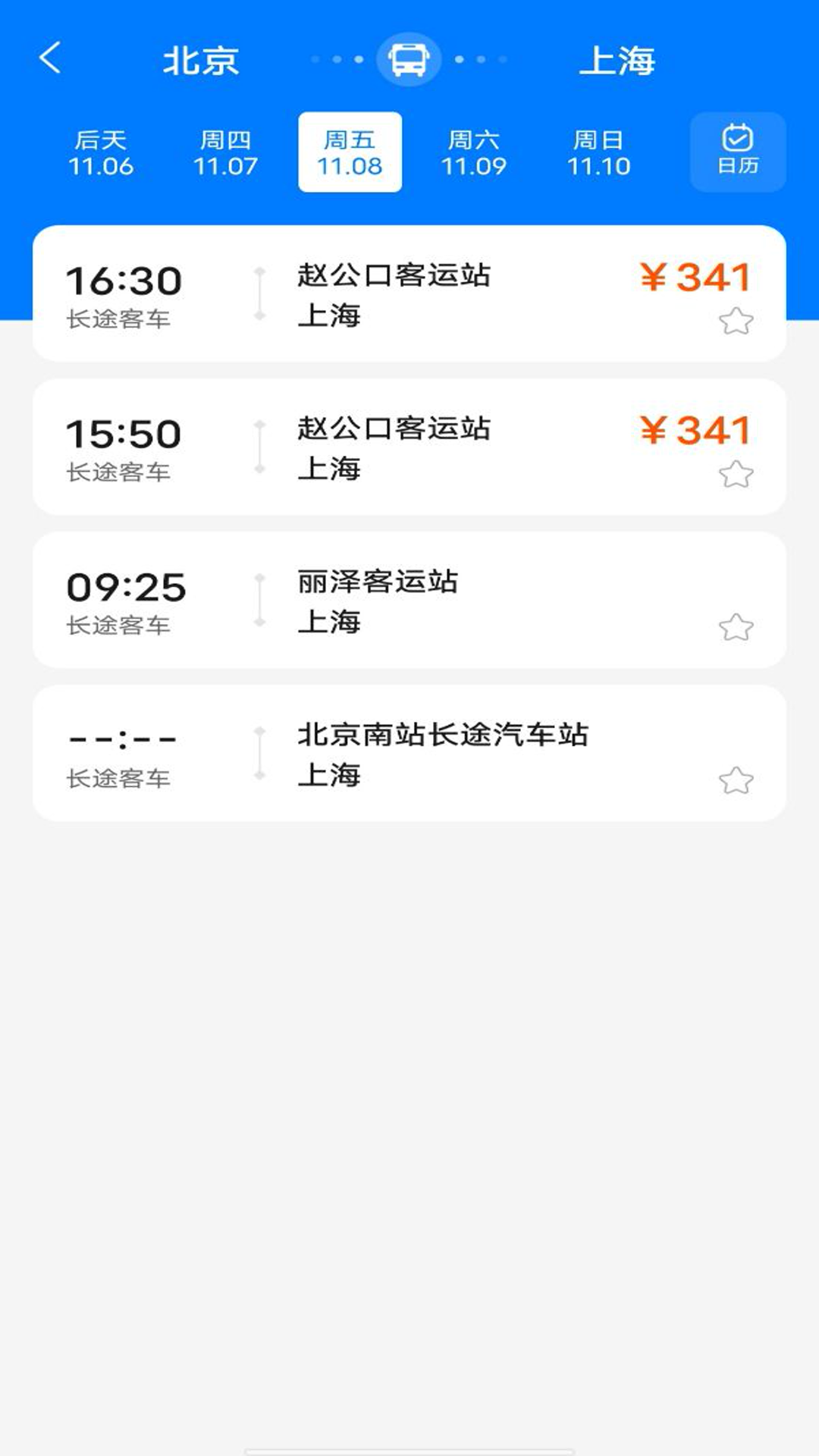
Task: Toggle favorite on the first ¥341 route
Action: [736, 323]
